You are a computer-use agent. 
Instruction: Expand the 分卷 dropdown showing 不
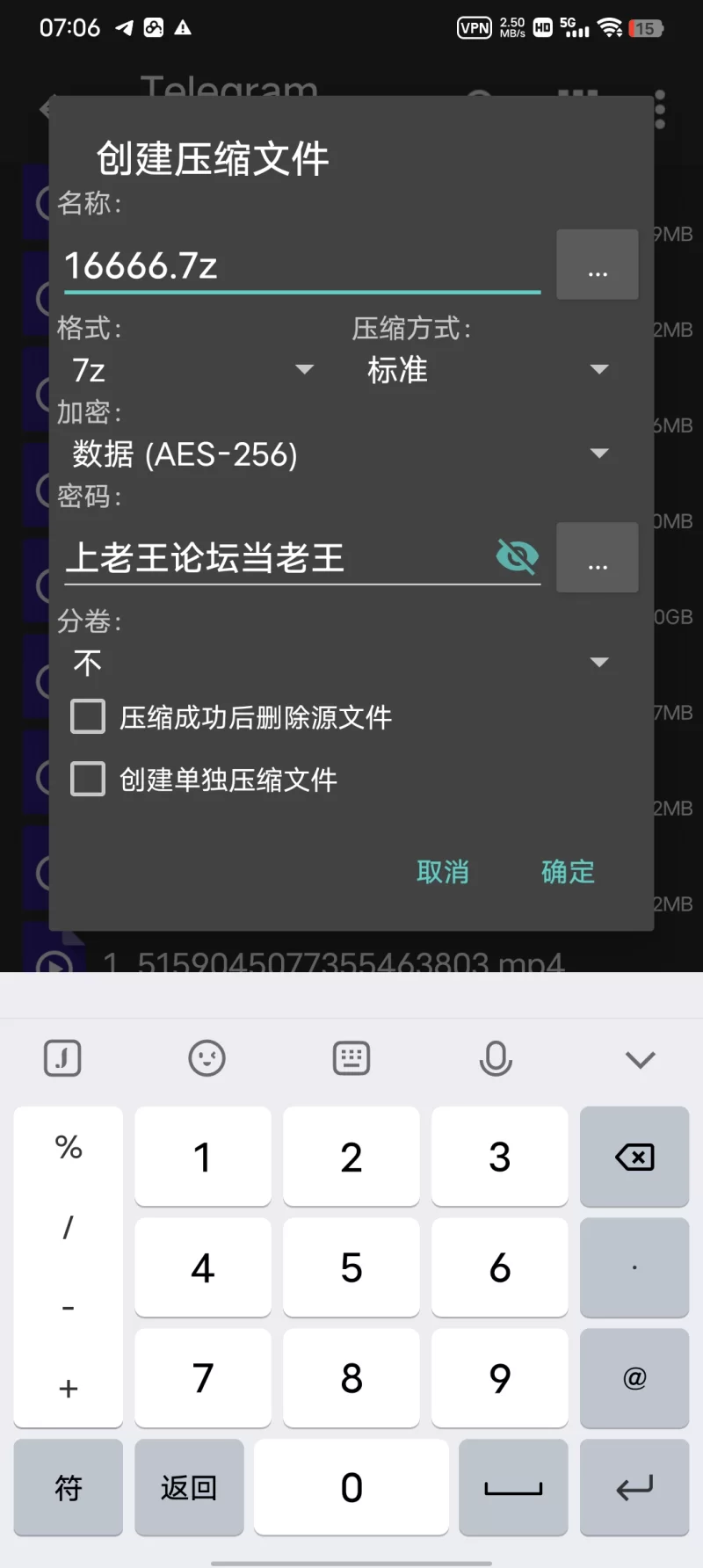pyautogui.click(x=340, y=663)
